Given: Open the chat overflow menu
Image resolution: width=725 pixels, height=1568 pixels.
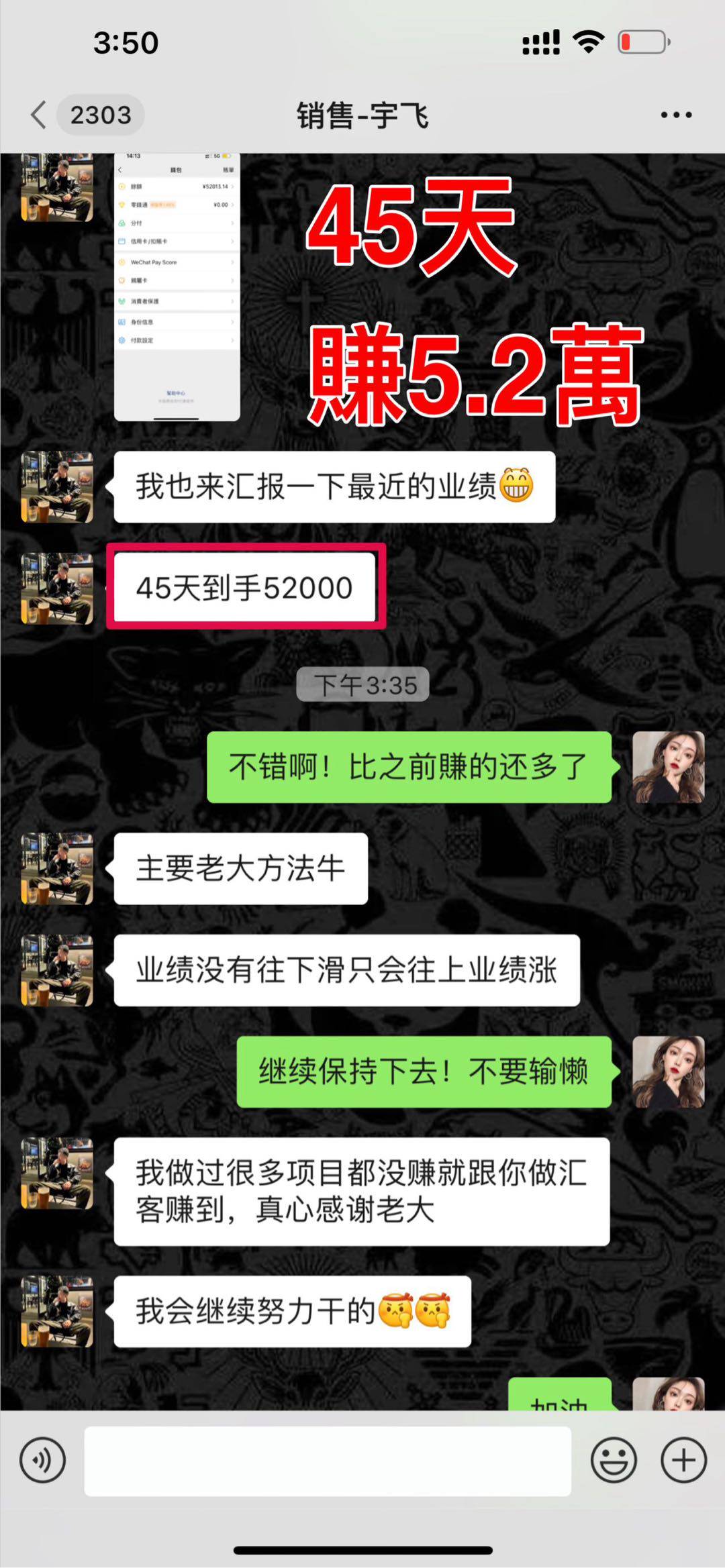Looking at the screenshot, I should click(675, 115).
